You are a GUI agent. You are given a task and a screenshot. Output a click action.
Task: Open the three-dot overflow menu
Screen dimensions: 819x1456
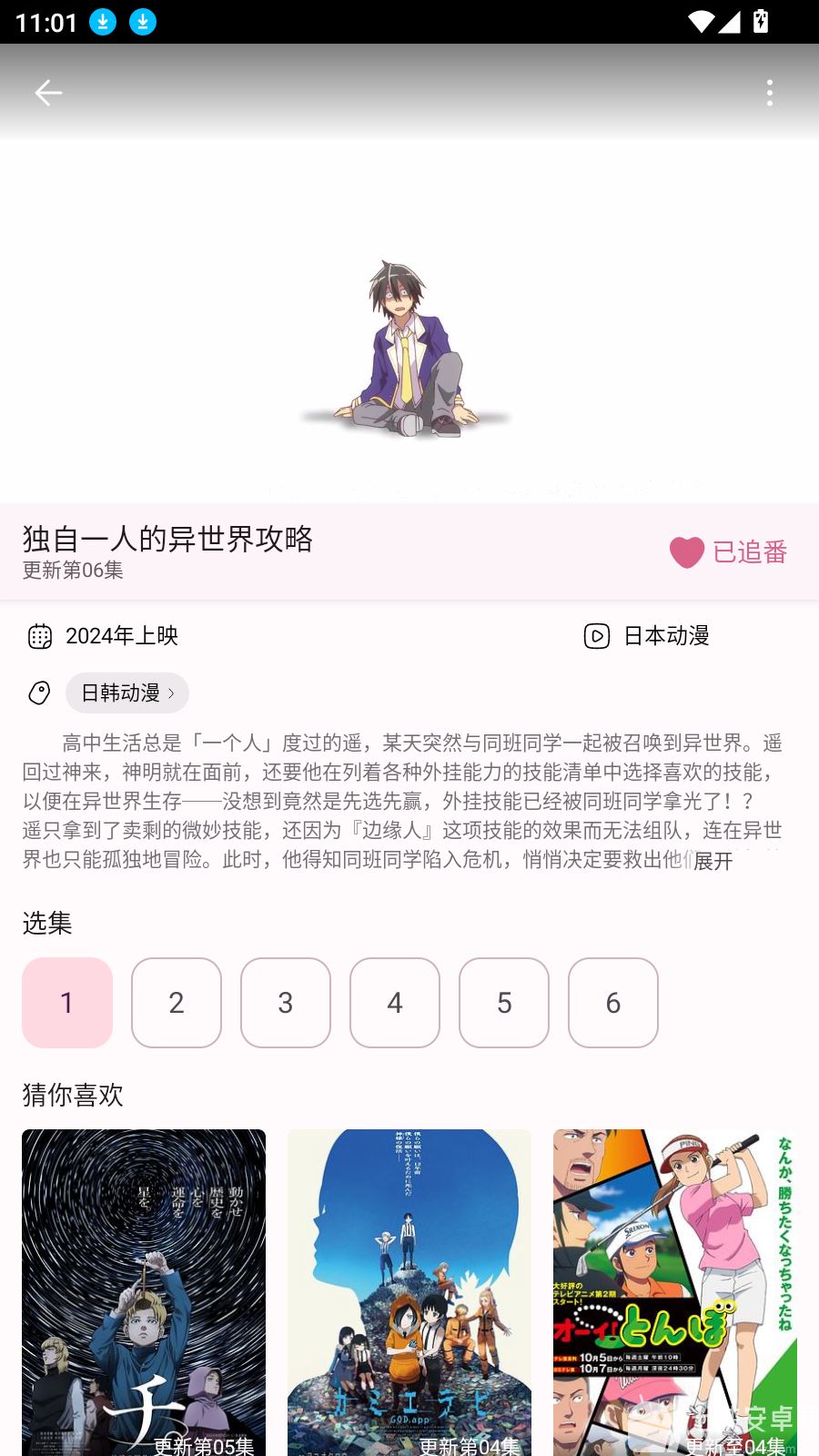770,93
